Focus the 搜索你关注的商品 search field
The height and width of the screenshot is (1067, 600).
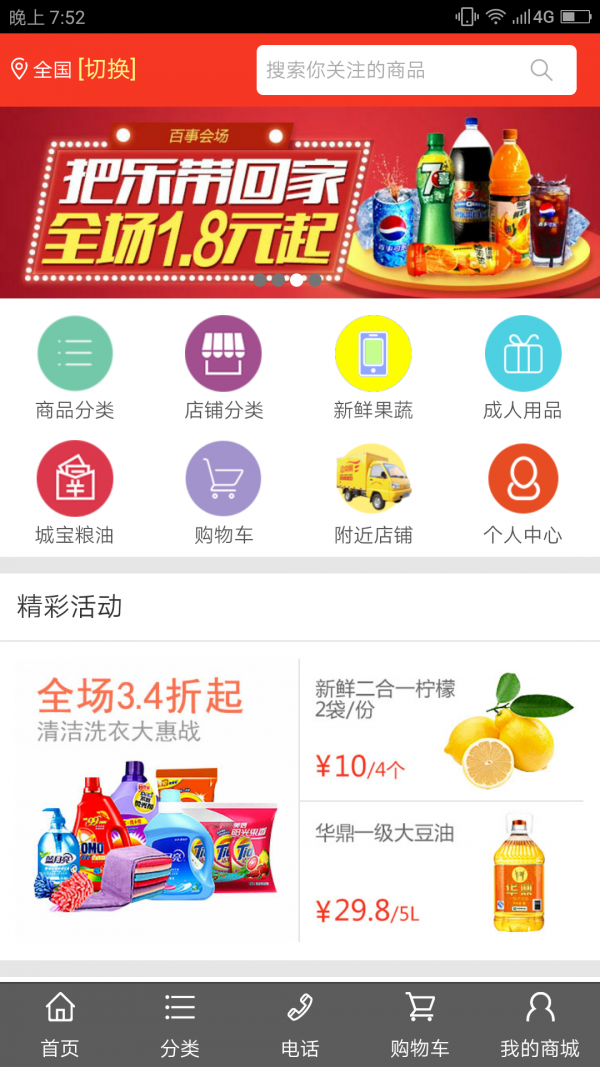coord(390,70)
